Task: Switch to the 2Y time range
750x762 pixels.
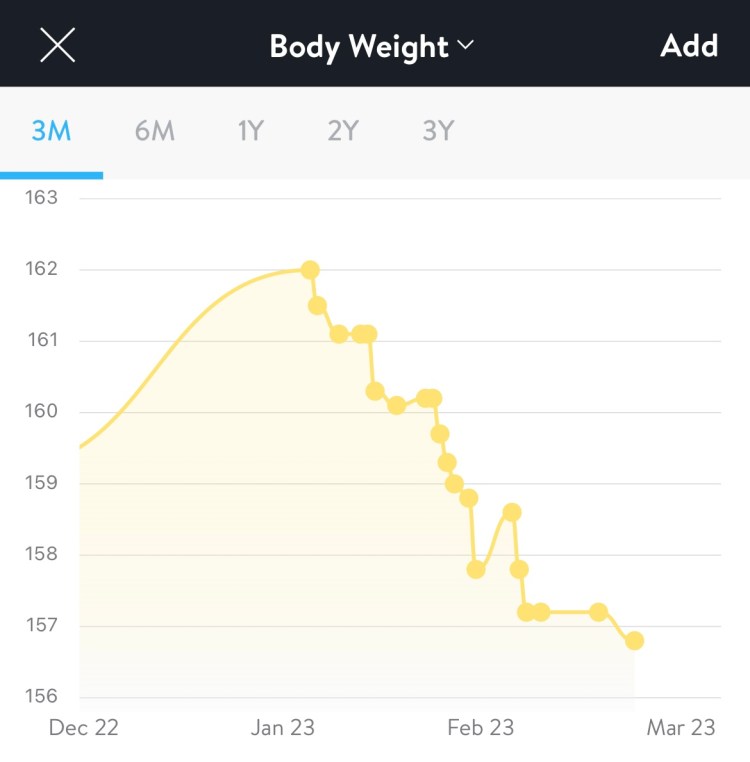Action: click(343, 131)
